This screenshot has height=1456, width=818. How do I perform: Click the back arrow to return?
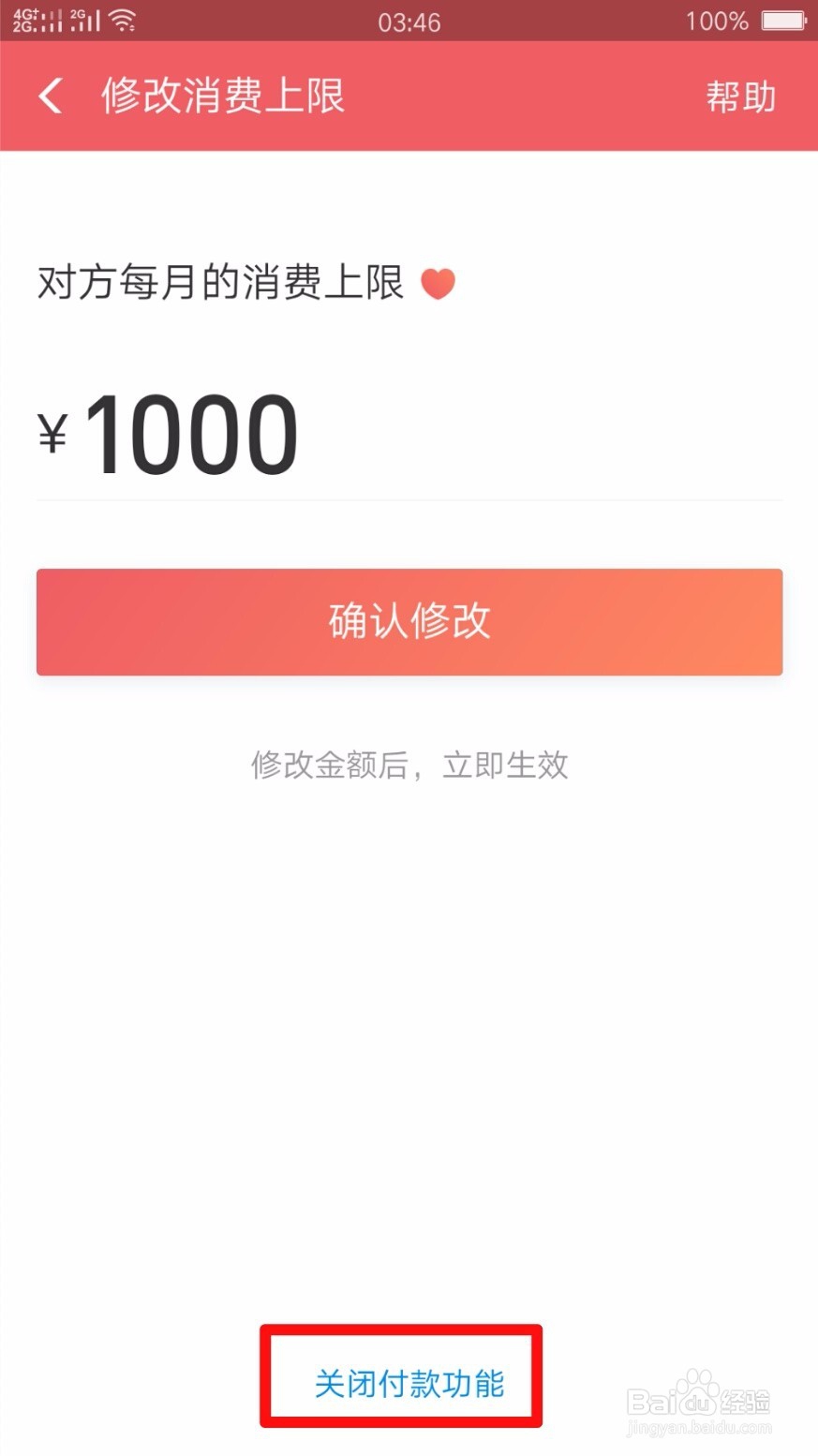pos(50,96)
